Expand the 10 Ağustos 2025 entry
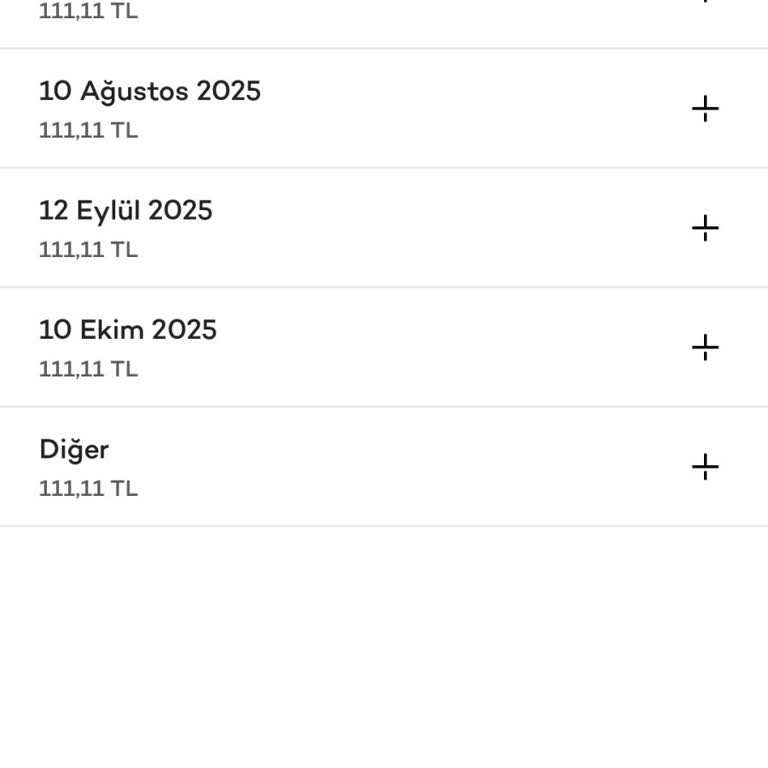768x768 pixels. 705,108
